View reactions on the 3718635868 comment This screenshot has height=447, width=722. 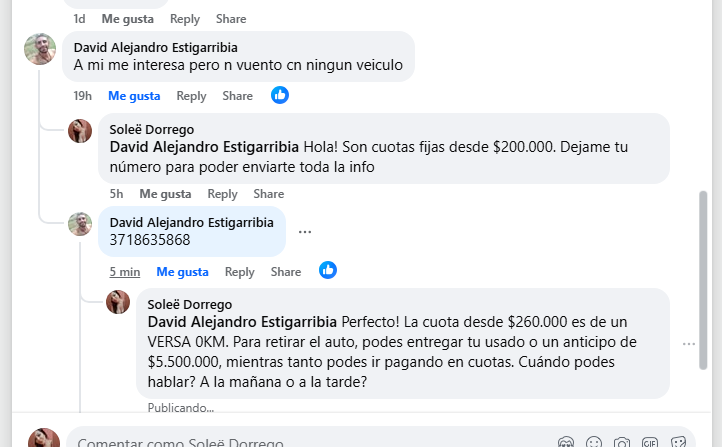coord(328,270)
